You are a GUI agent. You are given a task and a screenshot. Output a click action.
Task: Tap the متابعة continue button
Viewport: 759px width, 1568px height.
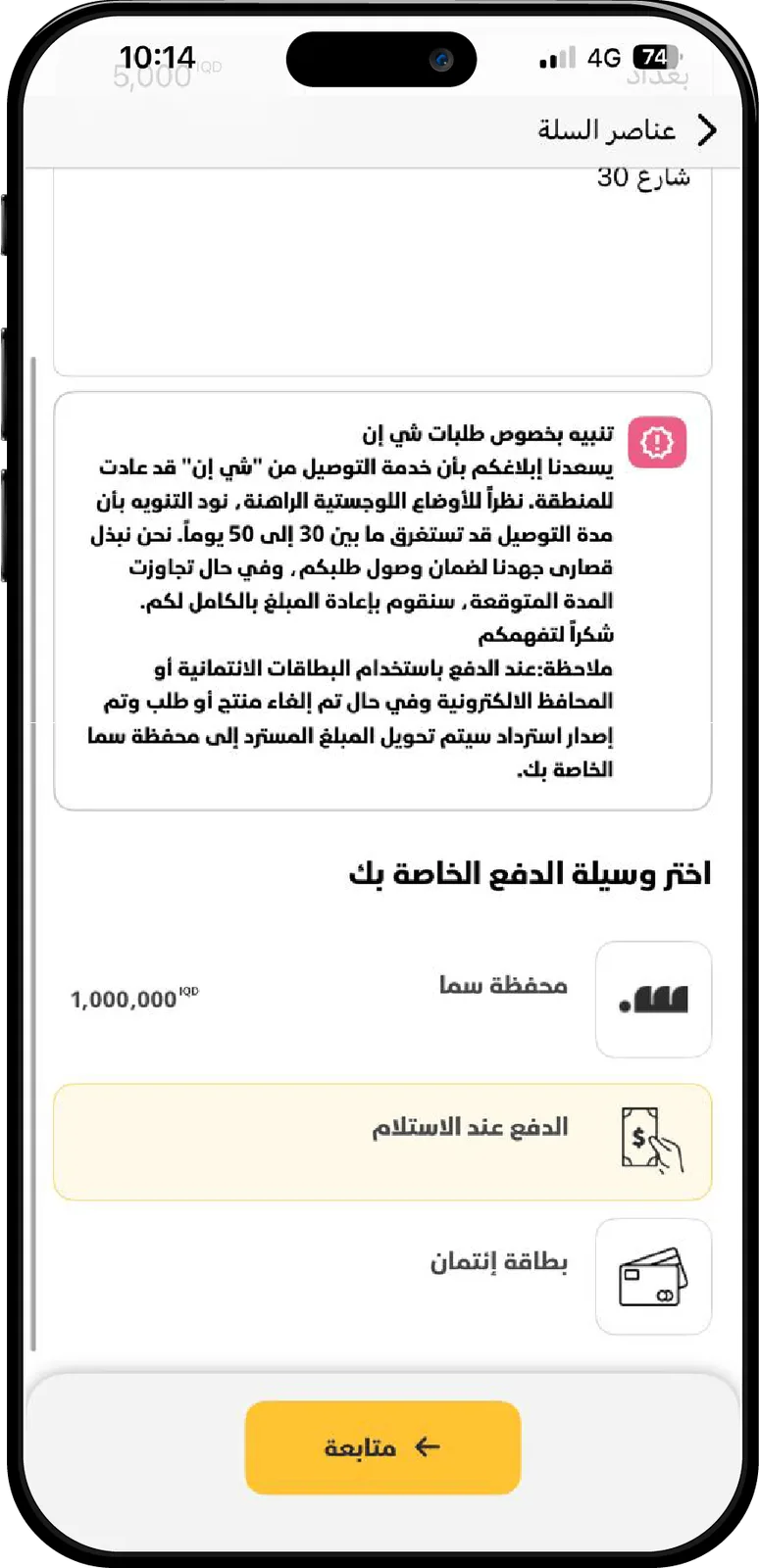point(382,1447)
